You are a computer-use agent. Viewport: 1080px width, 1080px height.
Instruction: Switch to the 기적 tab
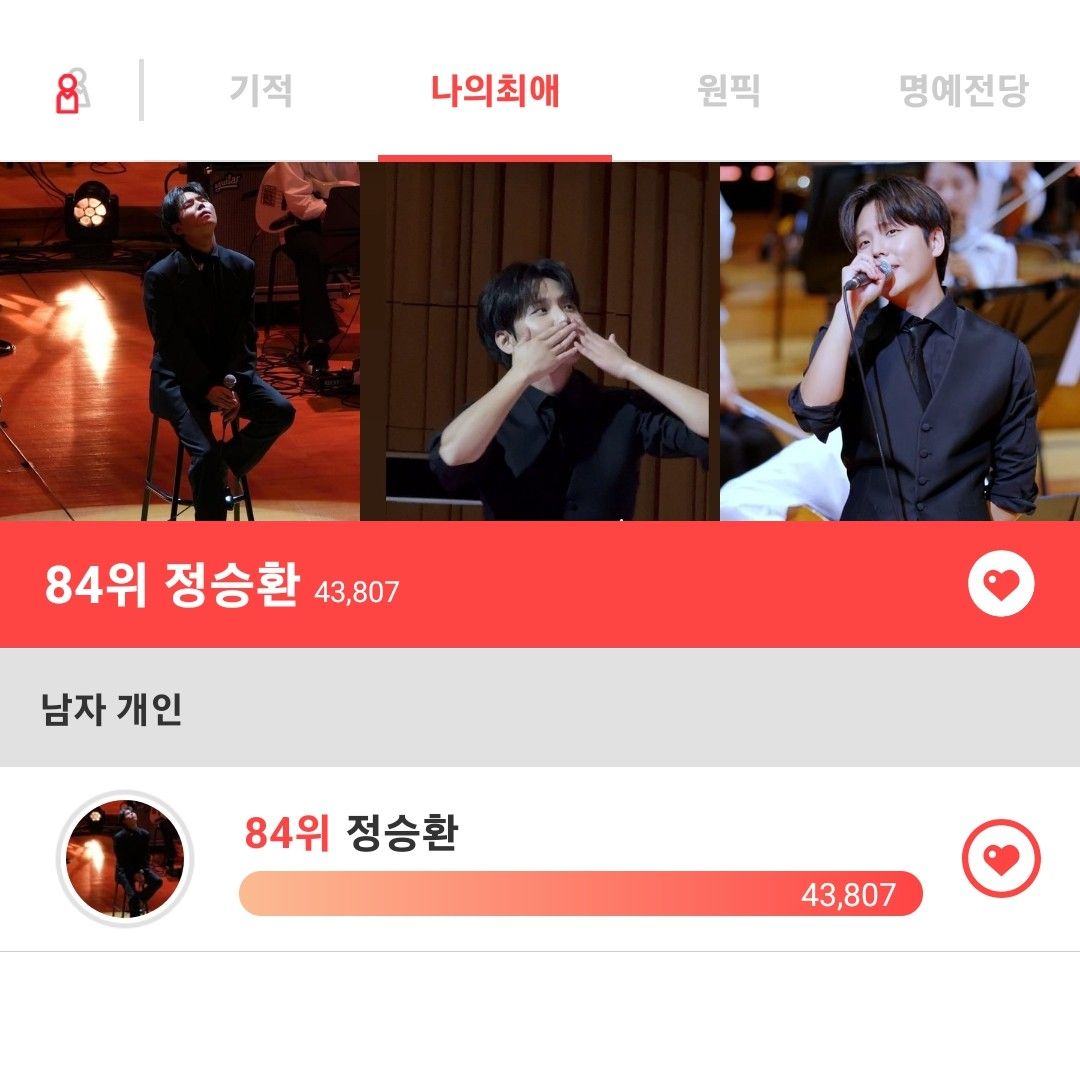pos(261,91)
